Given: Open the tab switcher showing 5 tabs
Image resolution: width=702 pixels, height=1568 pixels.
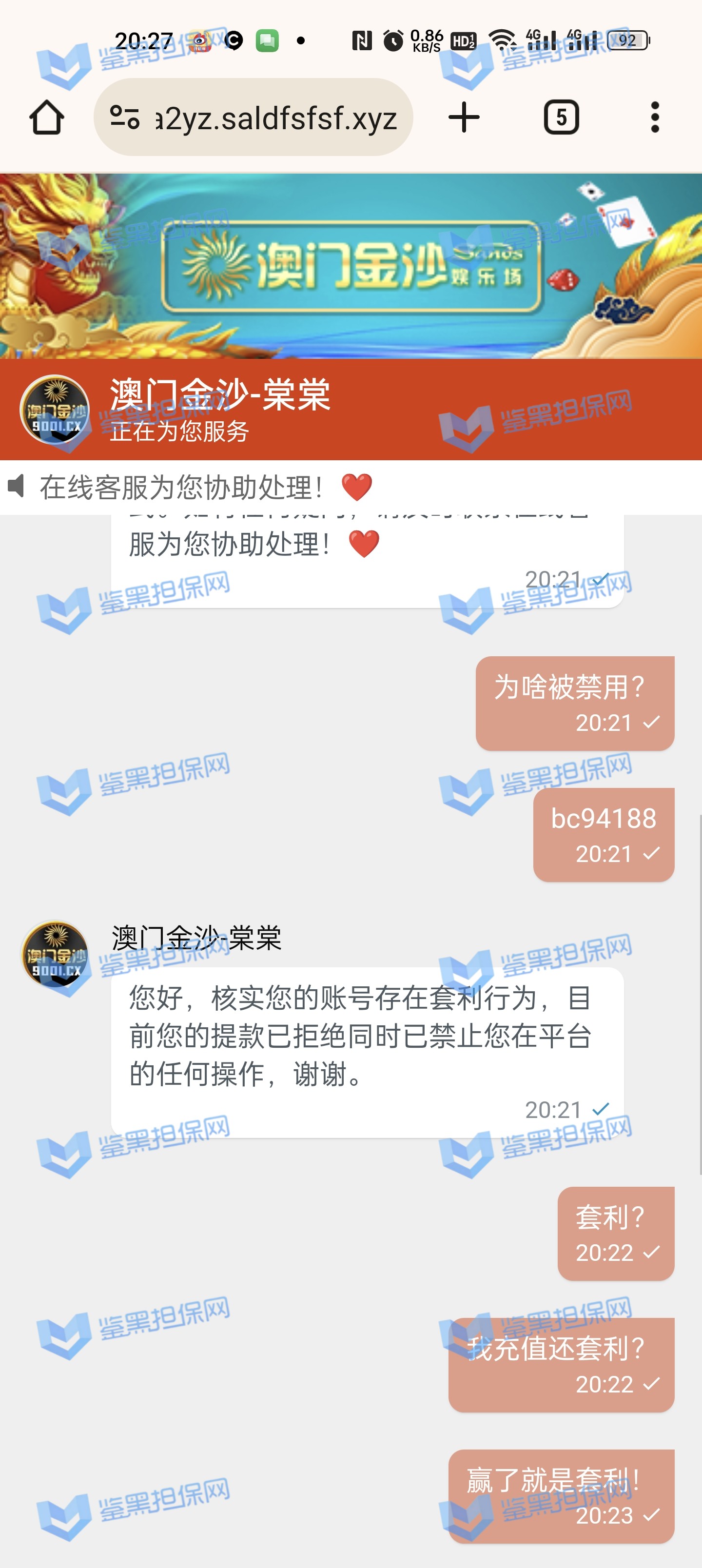Looking at the screenshot, I should (561, 117).
